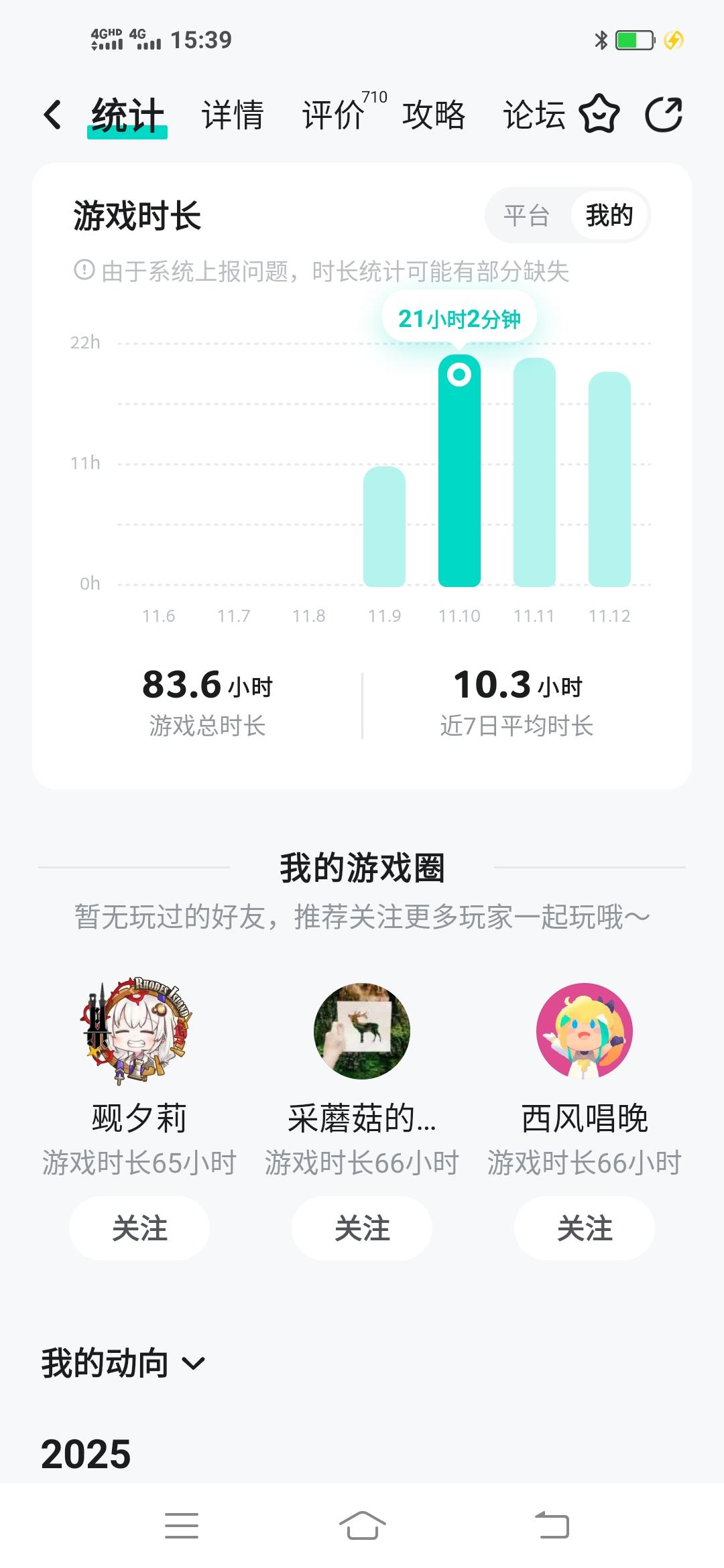Open the 论坛 tab
Image resolution: width=724 pixels, height=1568 pixels.
point(533,115)
